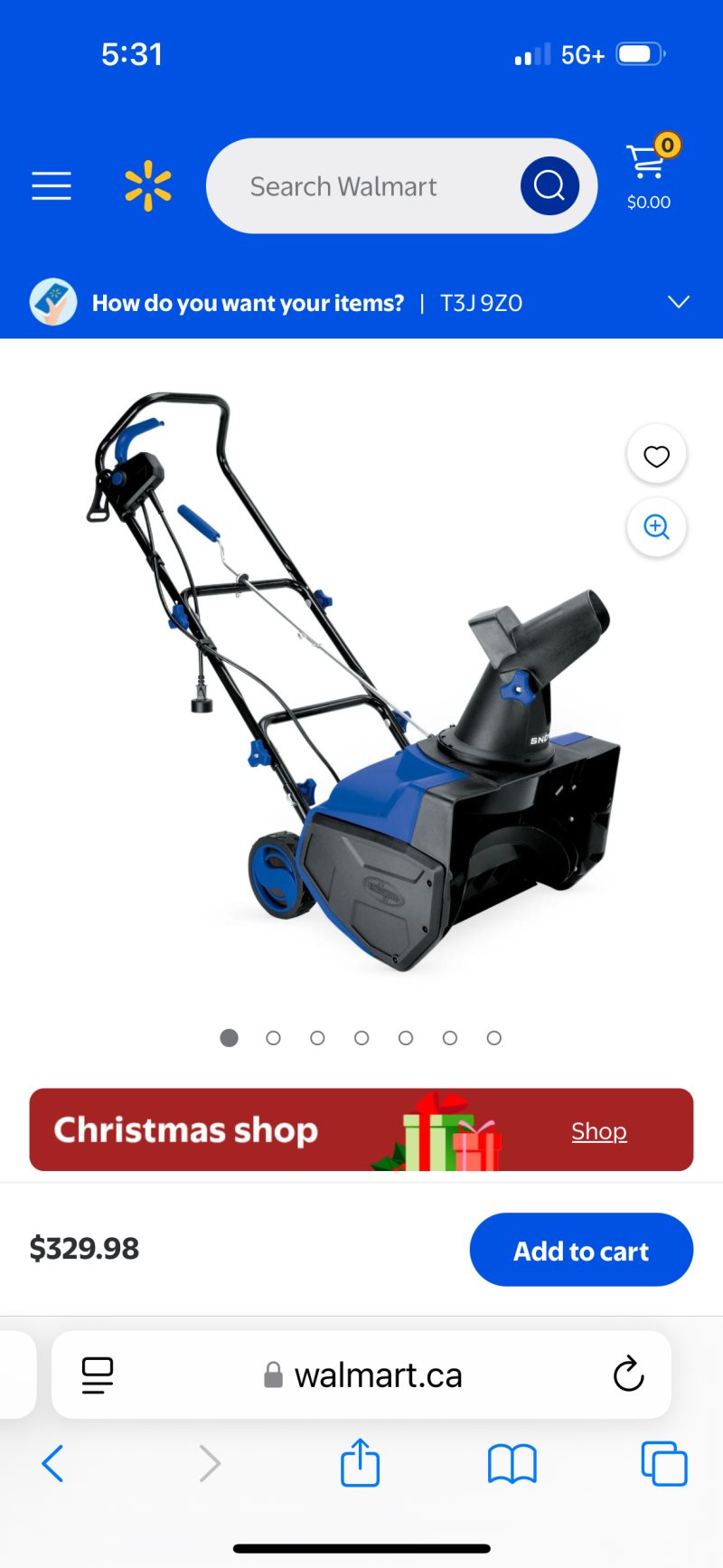
Task: Add snow blower to favourites with heart
Action: point(656,456)
